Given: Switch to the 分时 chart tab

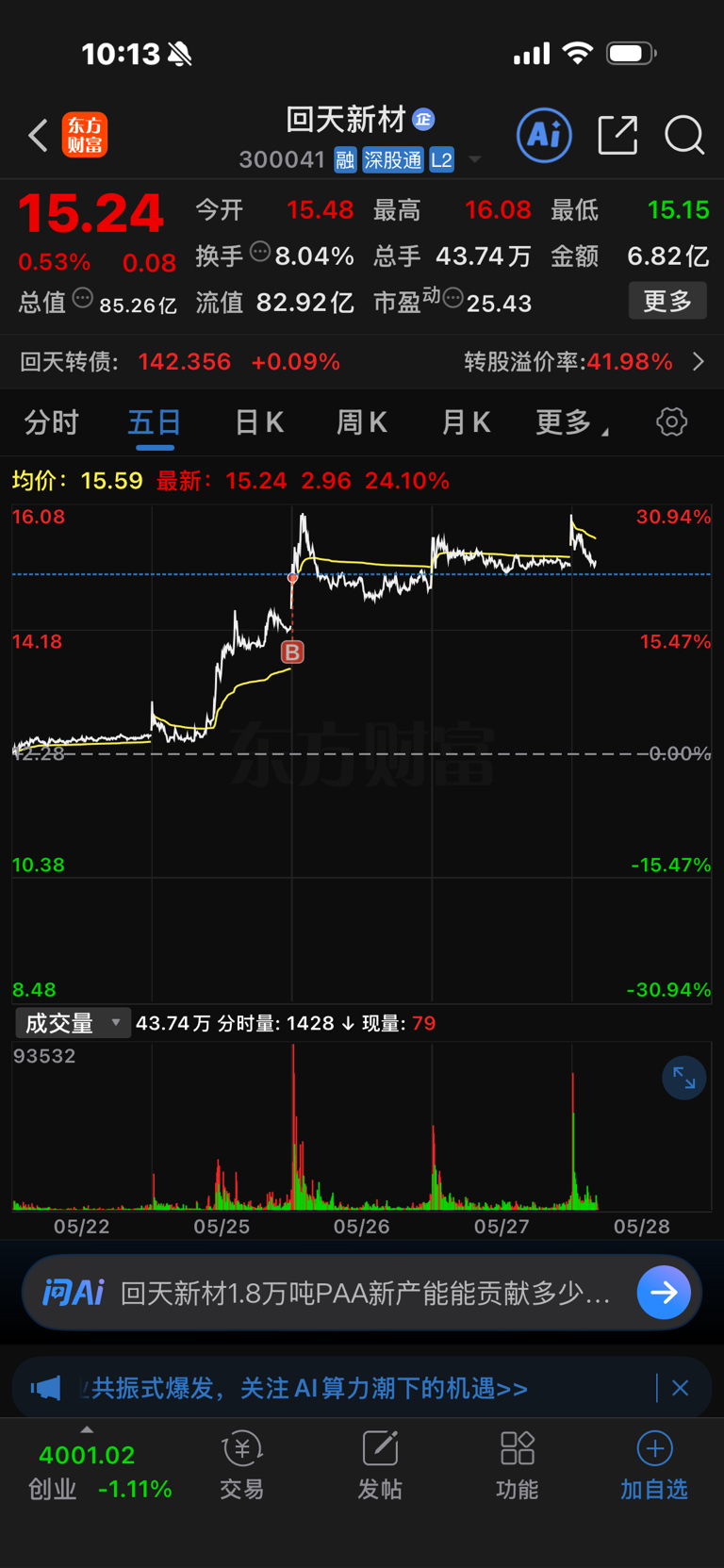Looking at the screenshot, I should click(51, 422).
